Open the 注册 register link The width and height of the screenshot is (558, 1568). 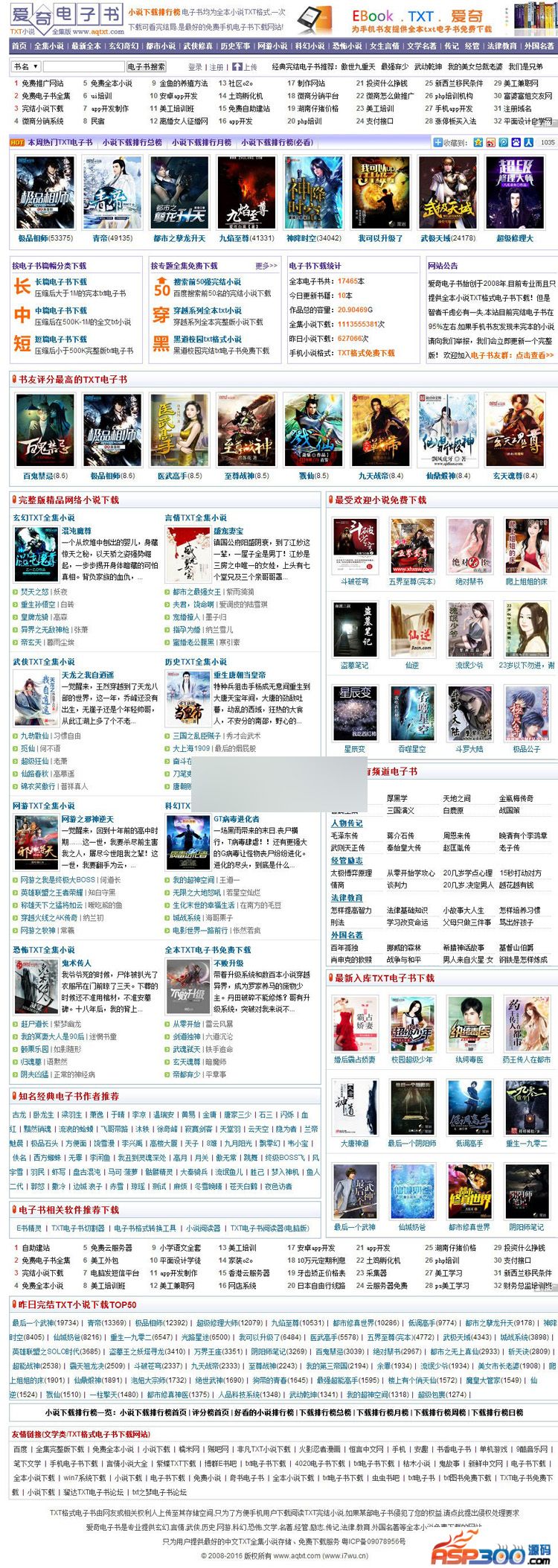216,67
